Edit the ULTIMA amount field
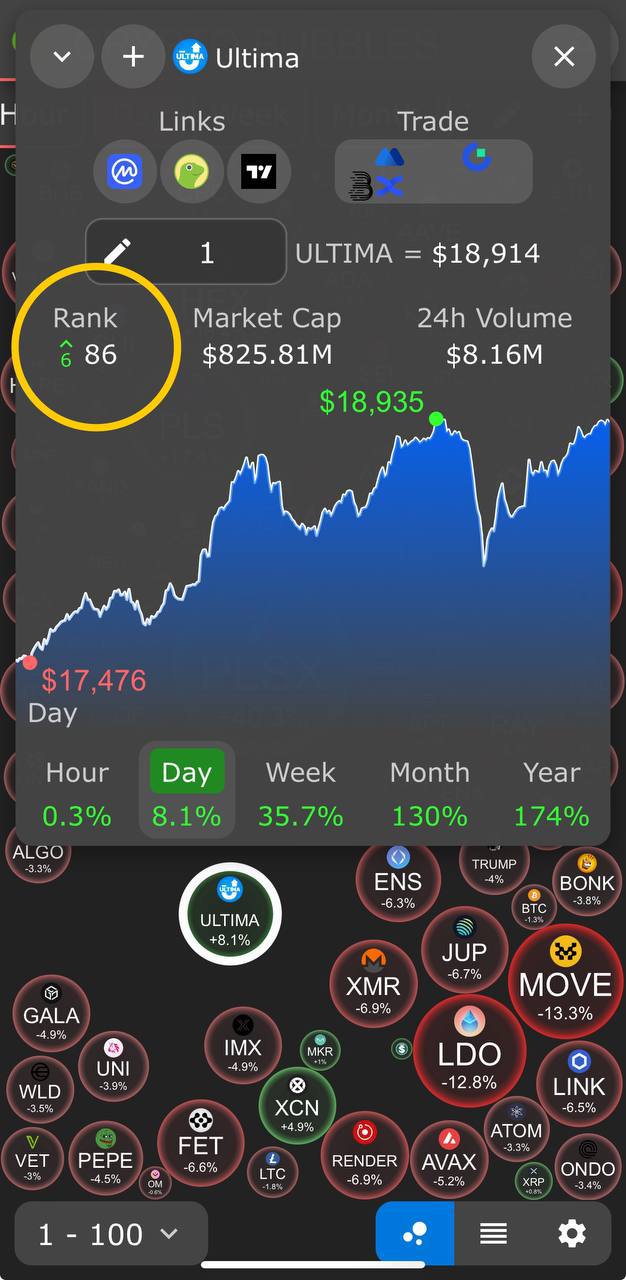This screenshot has width=626, height=1280. 186,252
